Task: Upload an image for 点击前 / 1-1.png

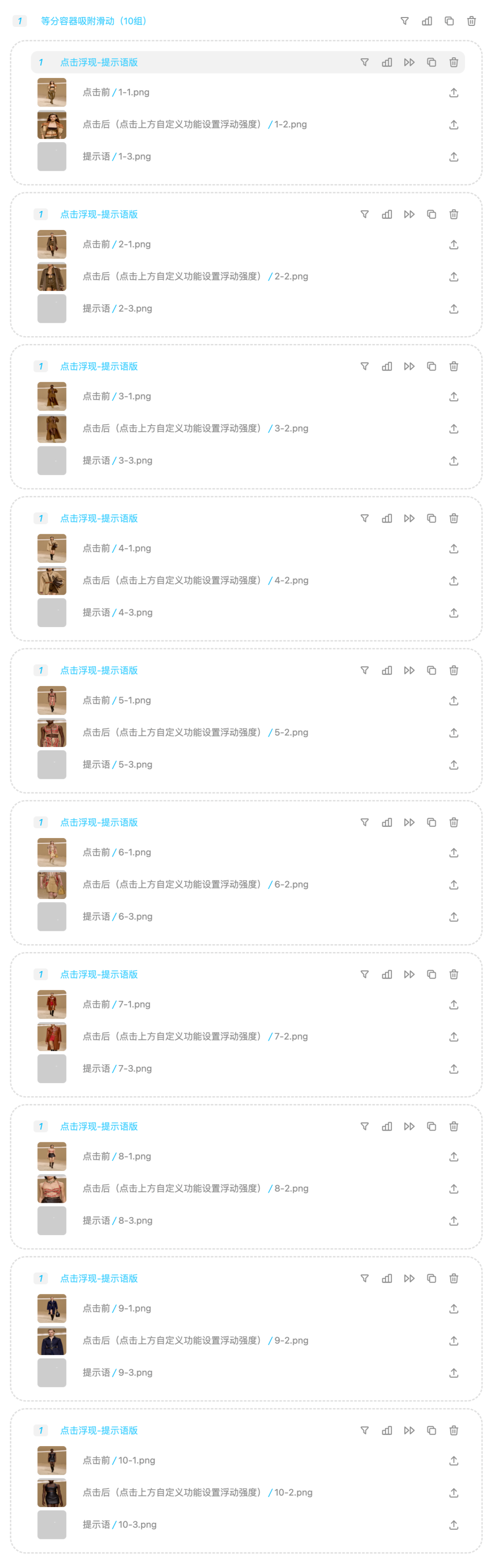Action: click(453, 93)
